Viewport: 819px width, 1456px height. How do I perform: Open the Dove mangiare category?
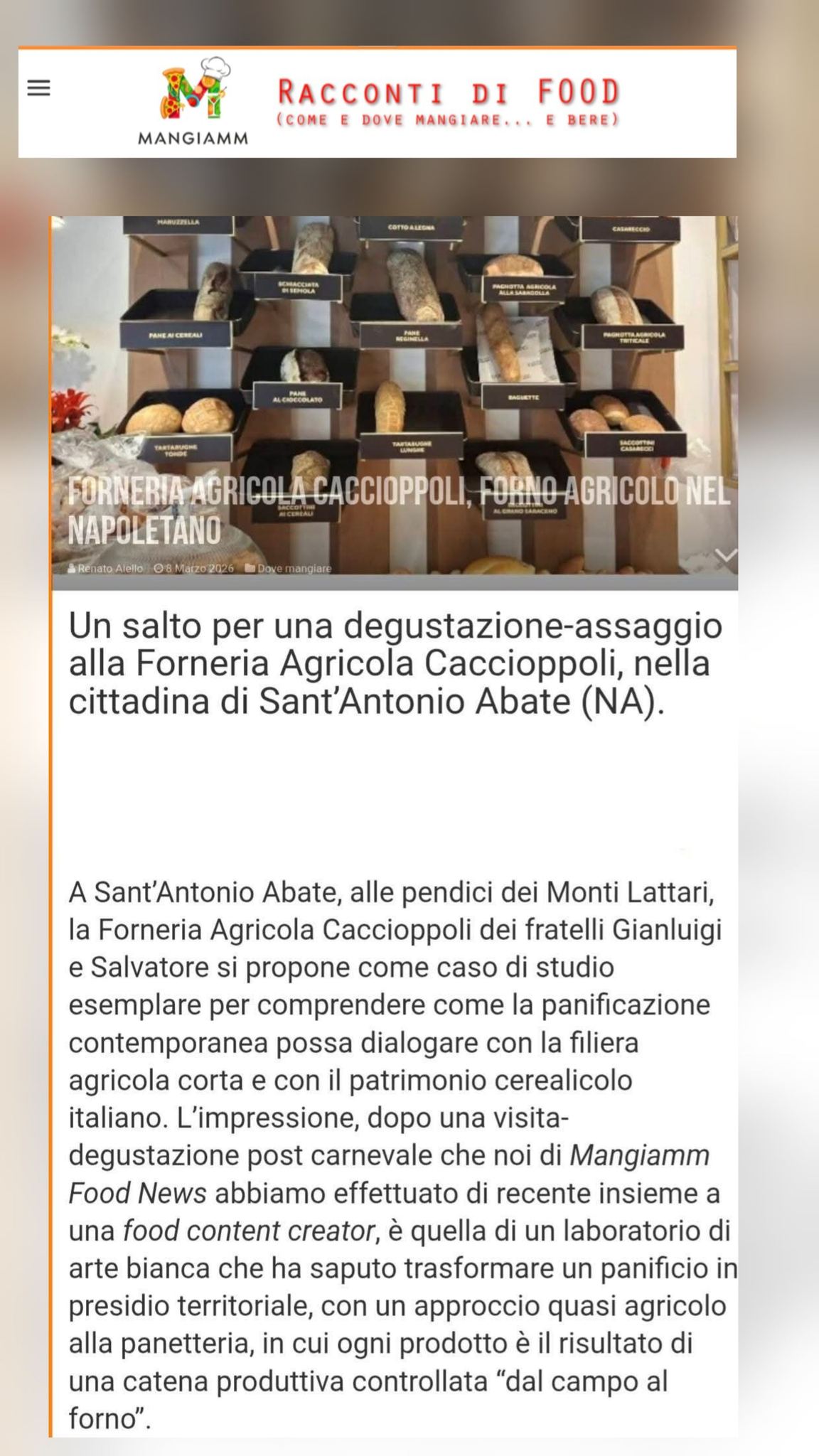294,568
